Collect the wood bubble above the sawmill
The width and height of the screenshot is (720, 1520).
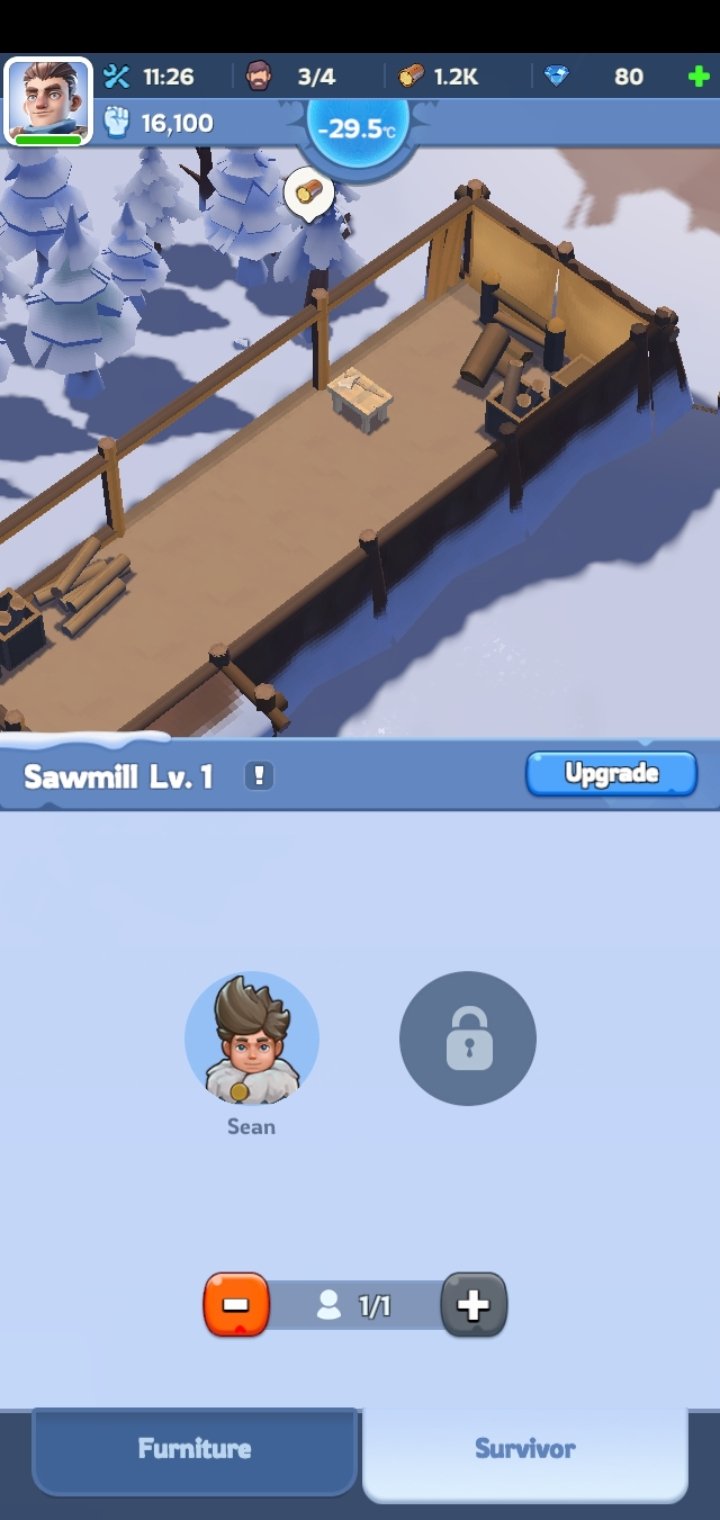pos(309,194)
